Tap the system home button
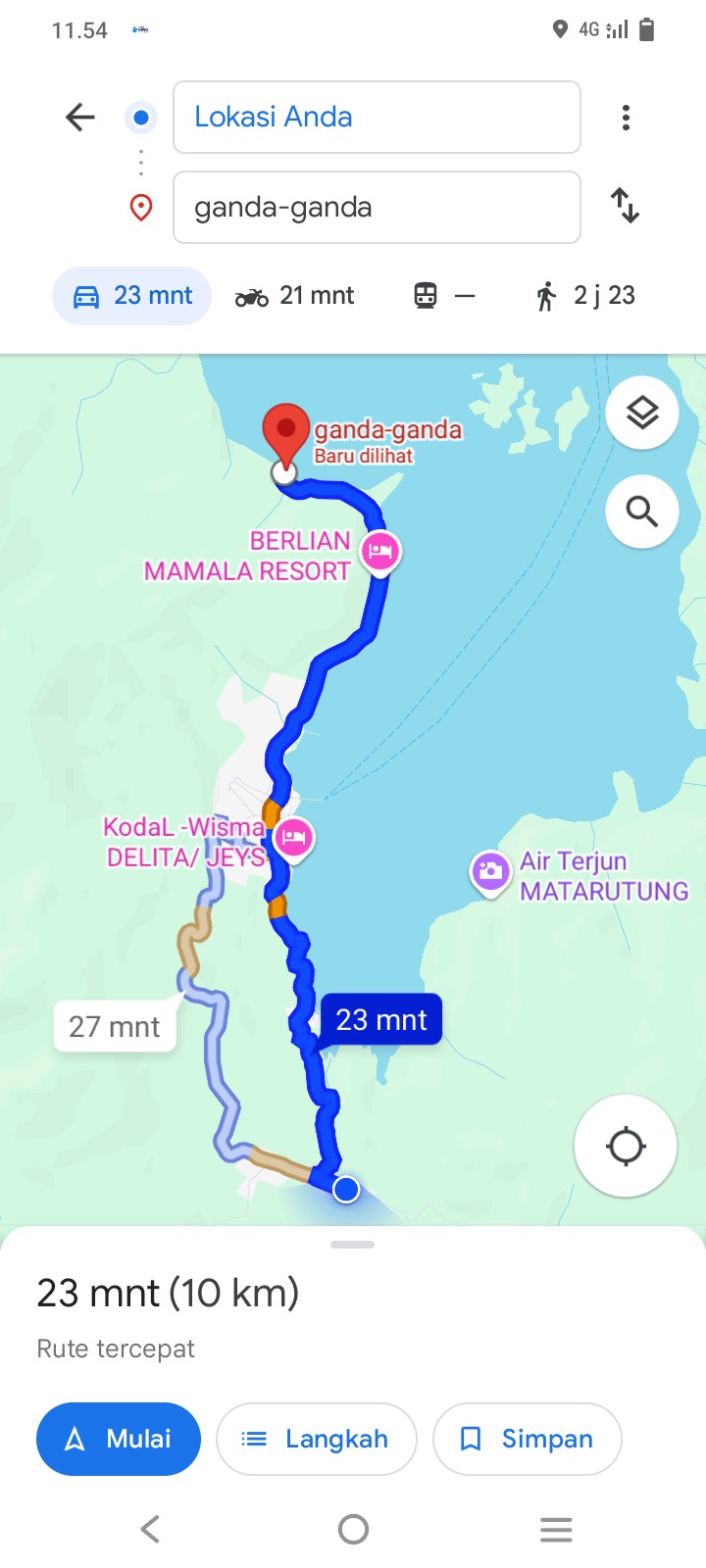The height and width of the screenshot is (1568, 706). [353, 1529]
